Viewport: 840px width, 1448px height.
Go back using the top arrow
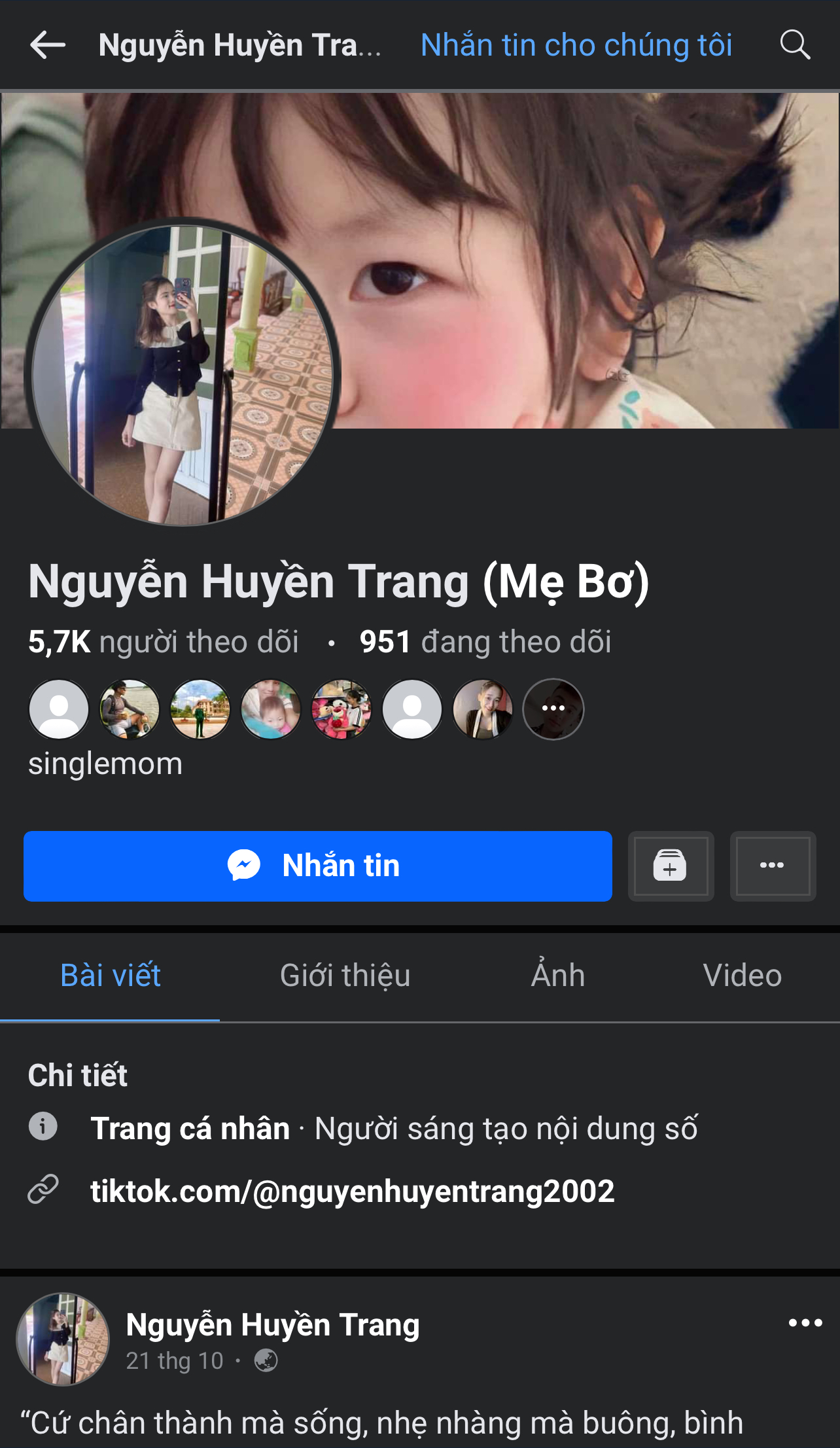tap(48, 45)
